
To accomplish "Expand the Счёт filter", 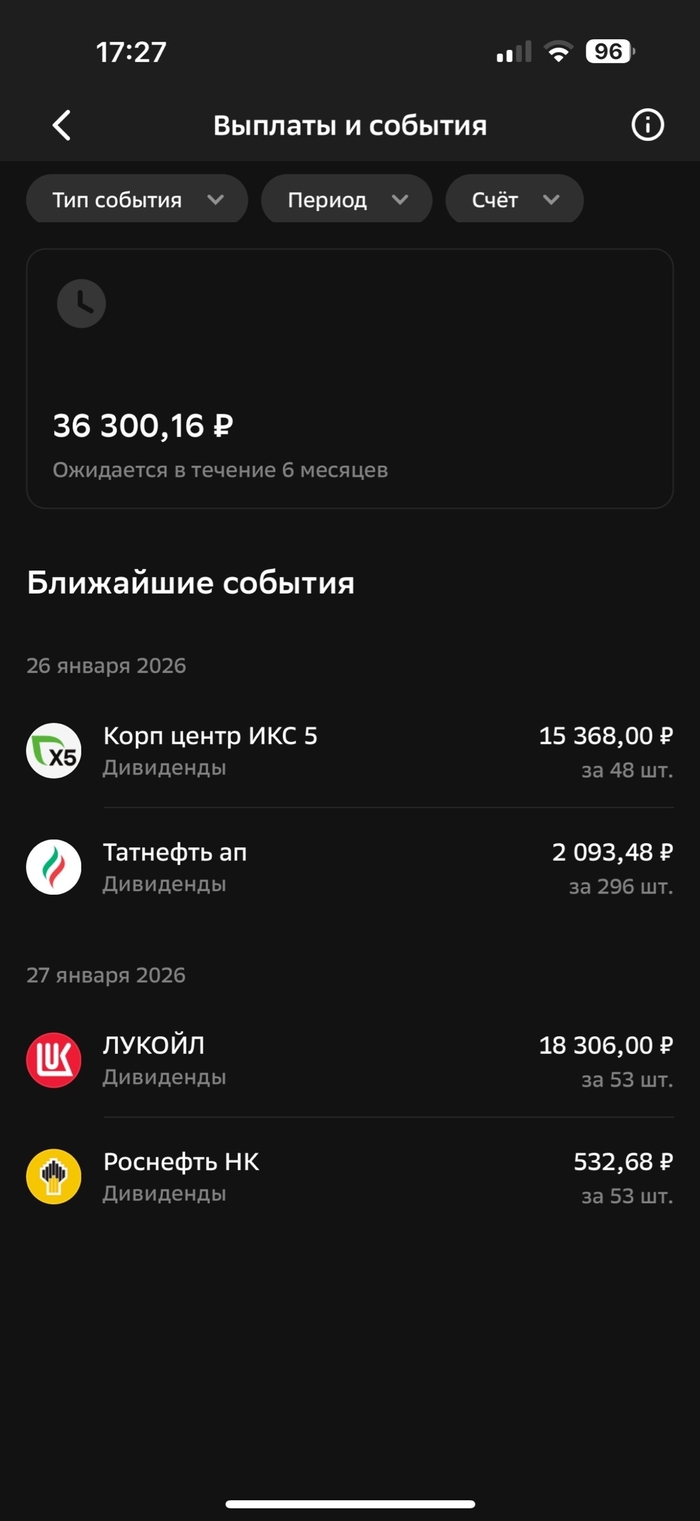I will pyautogui.click(x=514, y=200).
